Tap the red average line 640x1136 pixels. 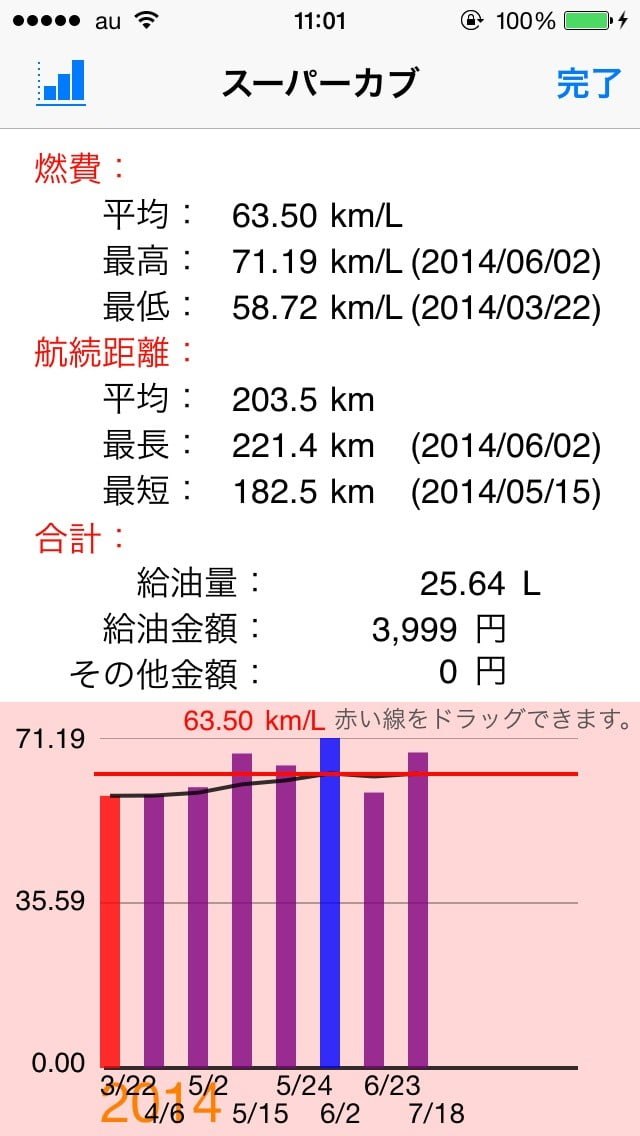(x=500, y=773)
